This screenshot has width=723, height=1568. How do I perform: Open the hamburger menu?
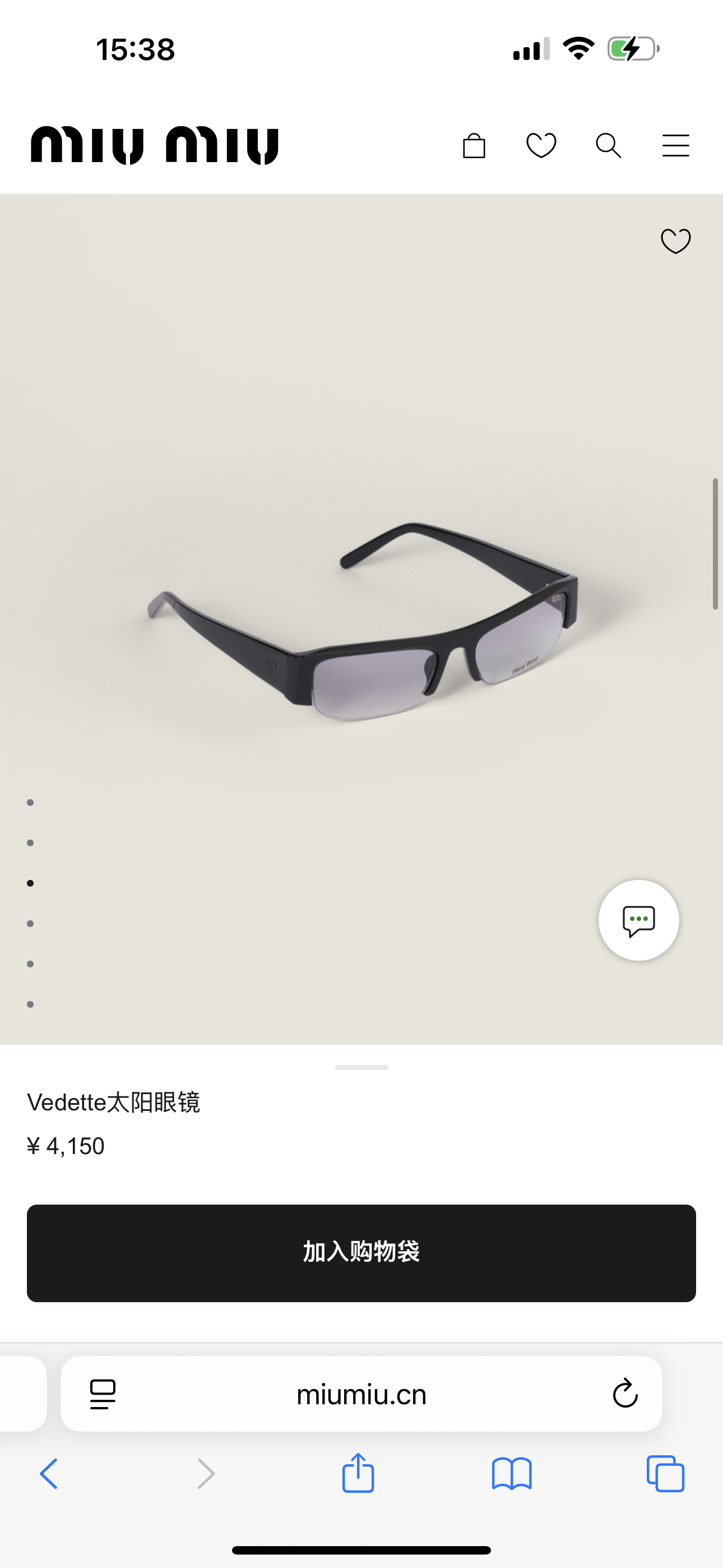pos(675,146)
